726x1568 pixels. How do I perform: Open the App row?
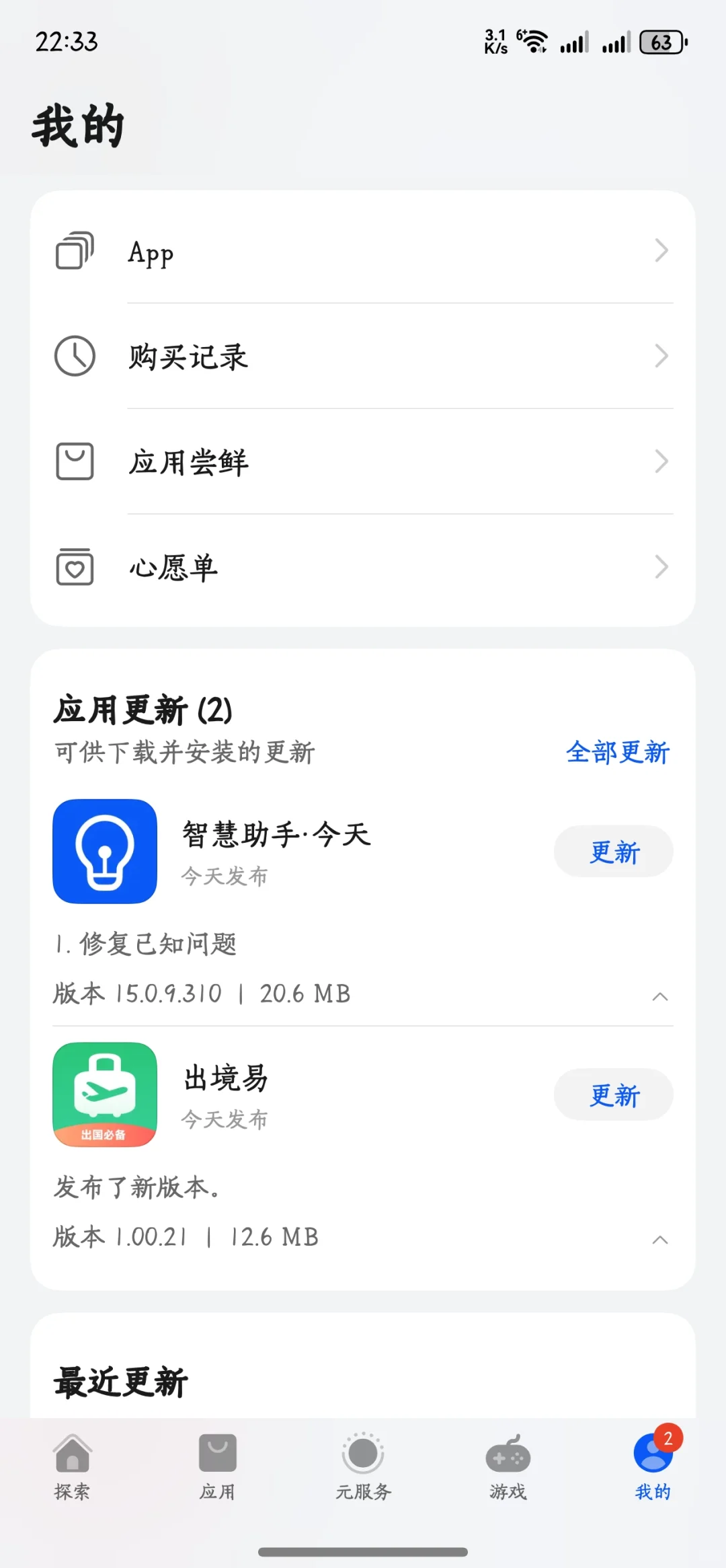(363, 252)
